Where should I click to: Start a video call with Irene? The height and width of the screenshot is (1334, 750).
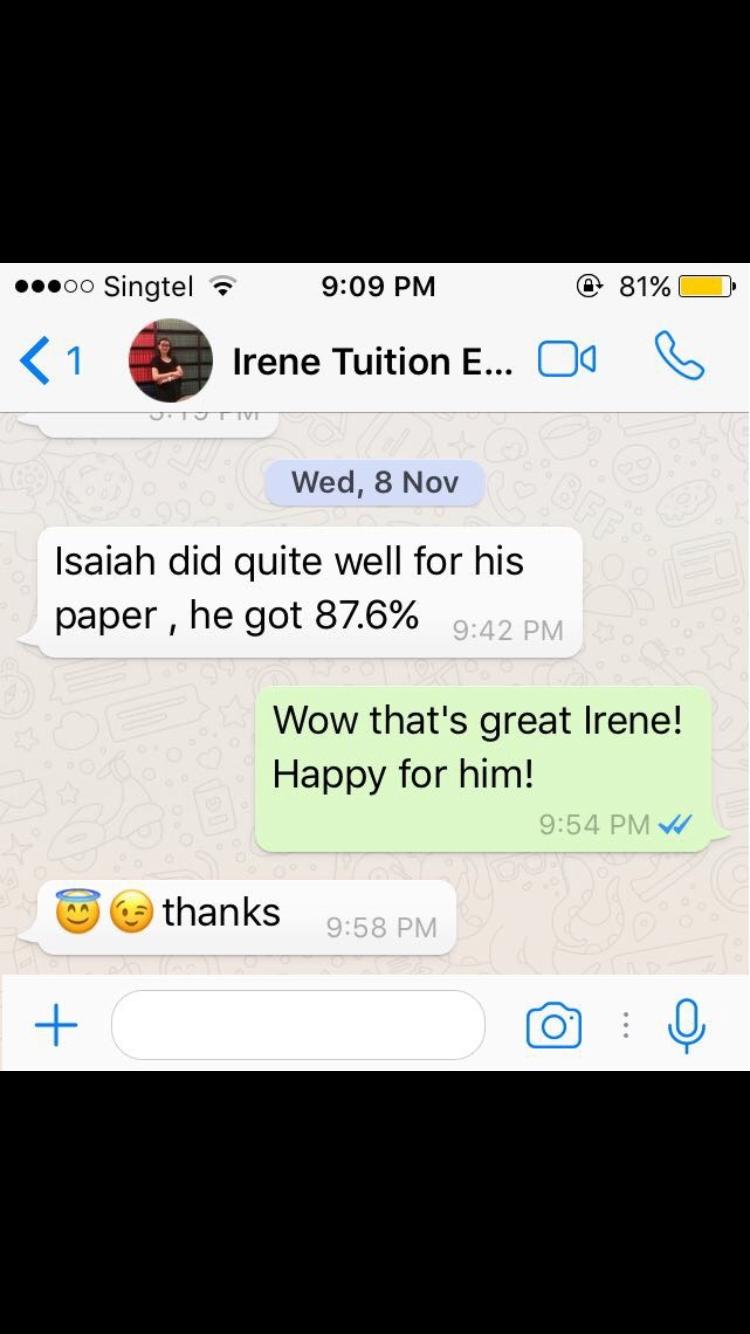tap(566, 360)
